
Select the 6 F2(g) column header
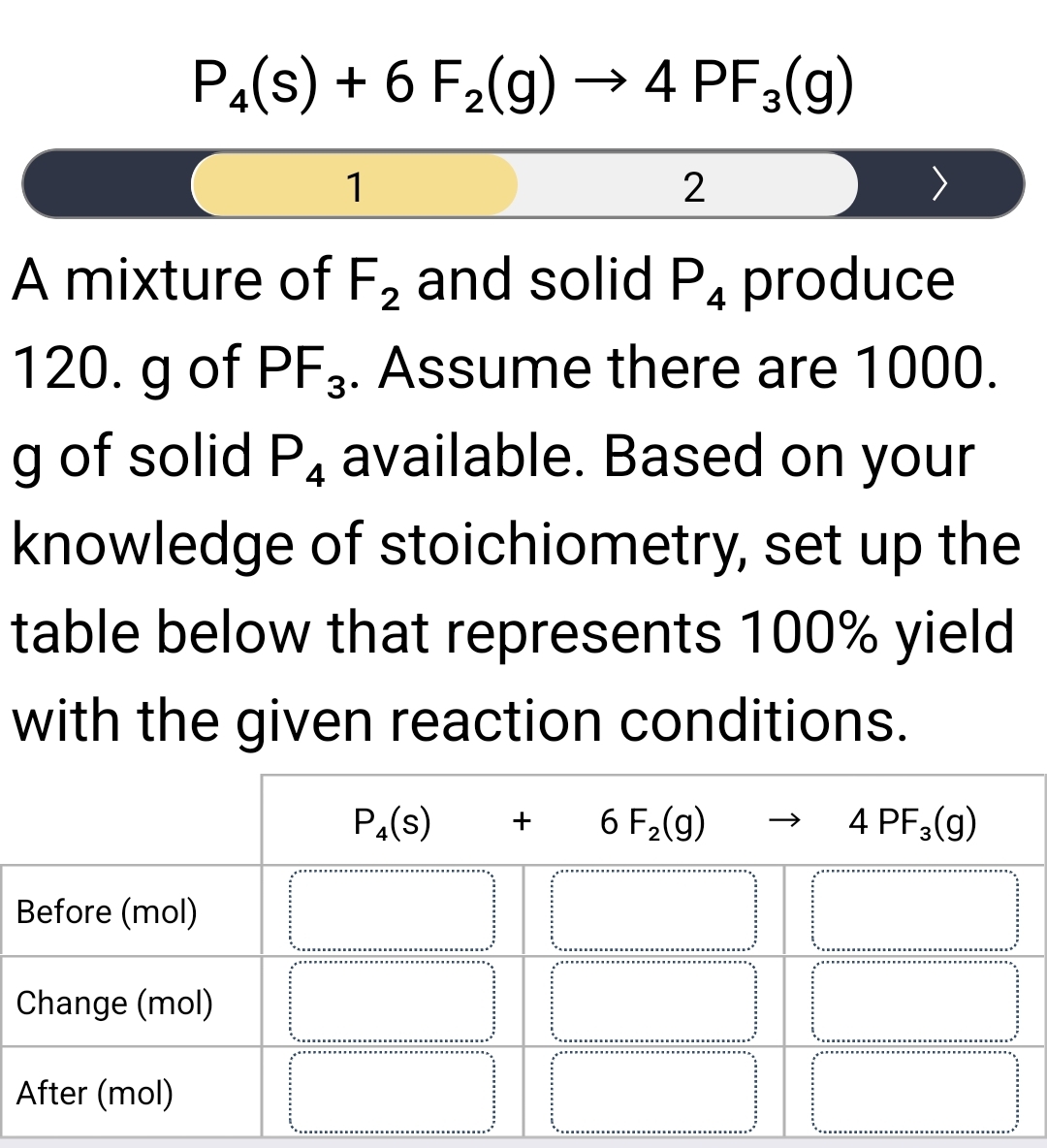tap(654, 821)
